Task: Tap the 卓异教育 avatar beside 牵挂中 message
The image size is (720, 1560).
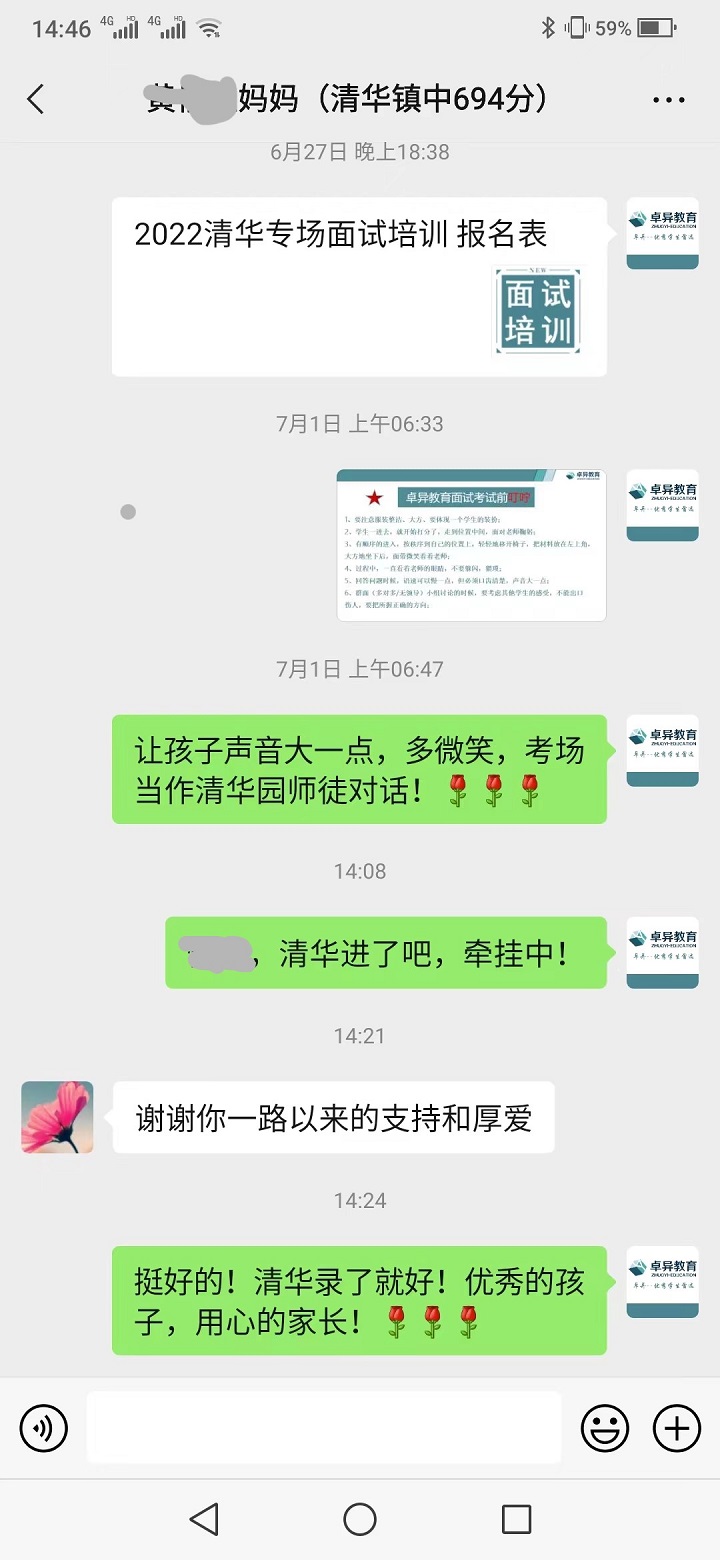Action: [x=662, y=952]
